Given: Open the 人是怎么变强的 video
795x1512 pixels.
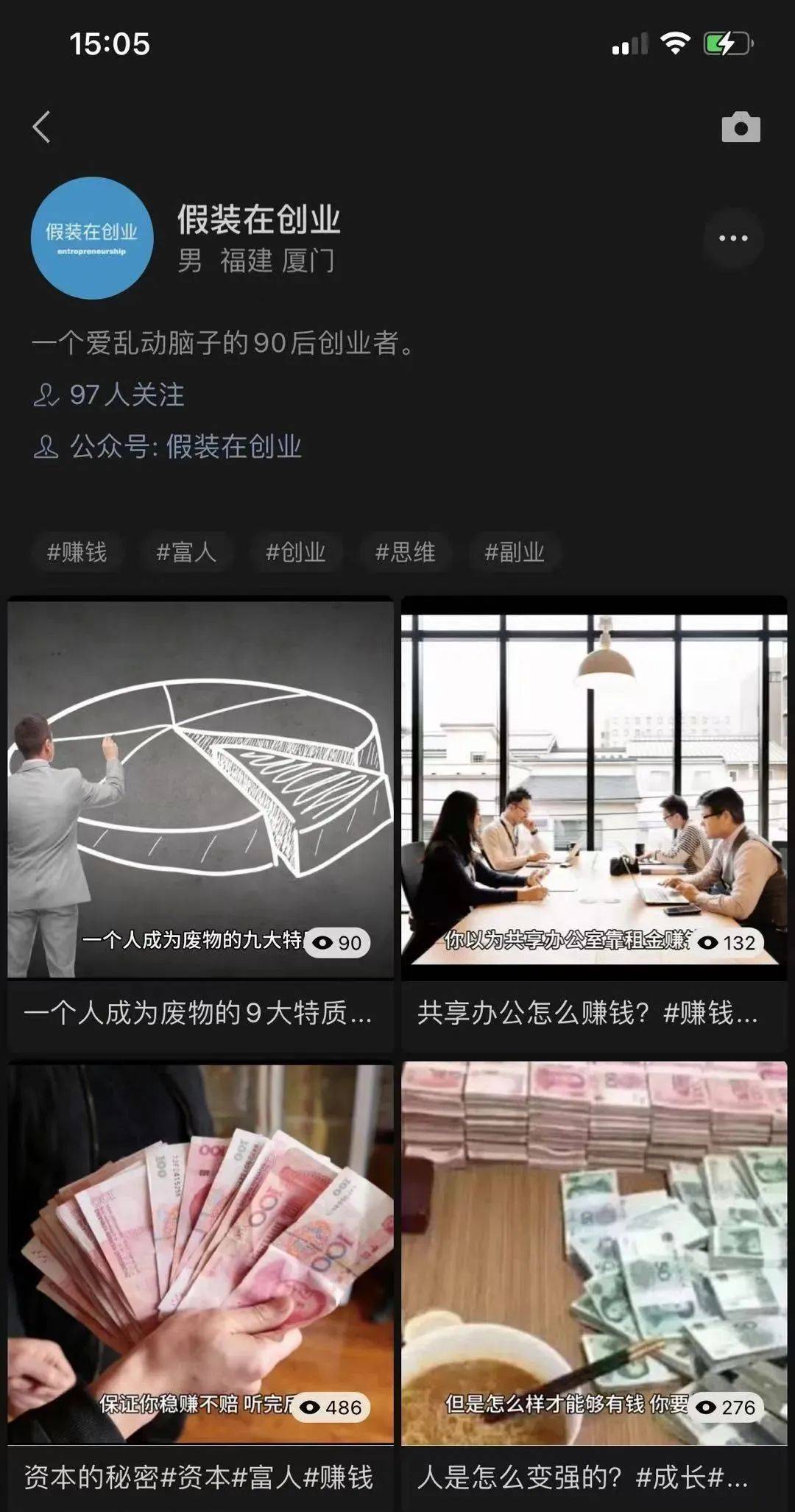Looking at the screenshot, I should pyautogui.click(x=593, y=1251).
